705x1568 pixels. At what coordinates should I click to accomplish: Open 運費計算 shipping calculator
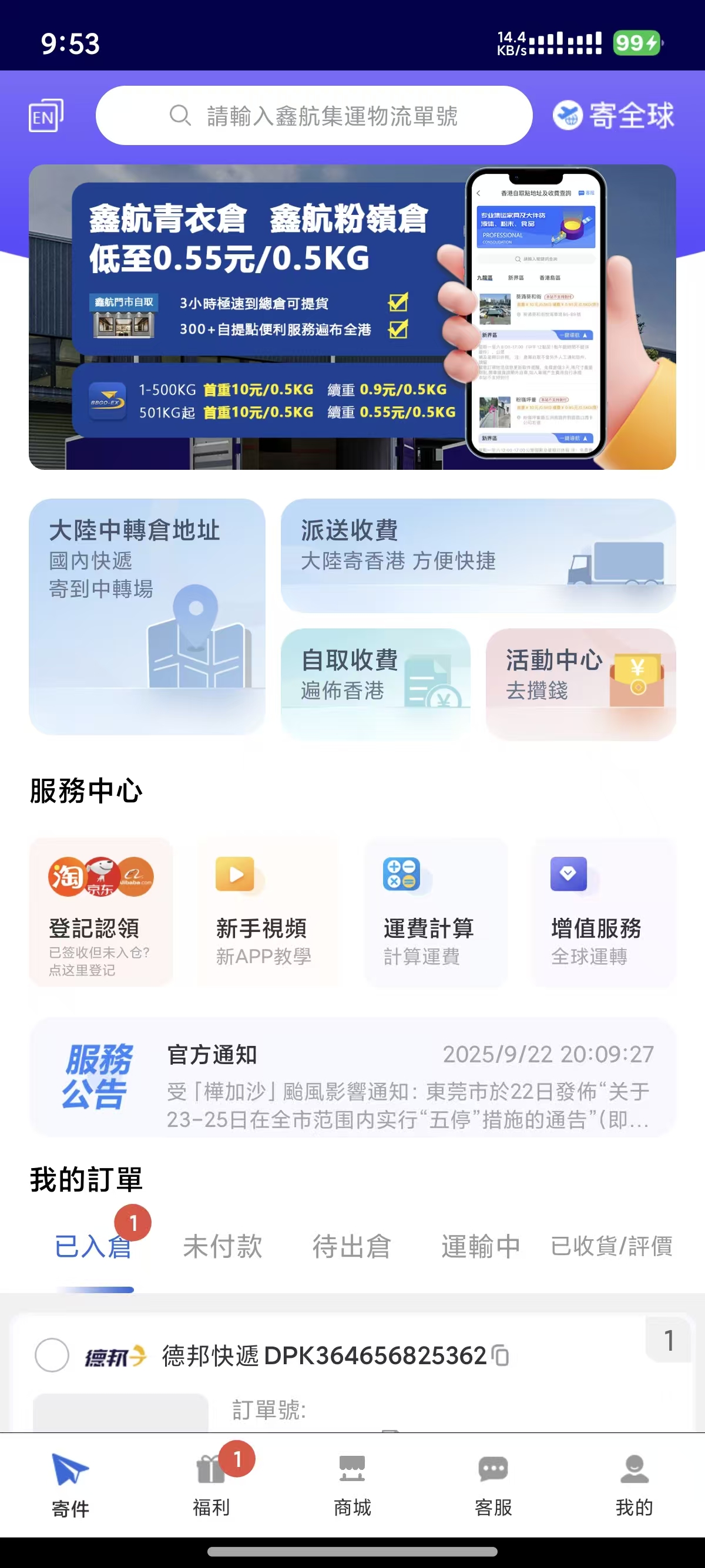[435, 911]
